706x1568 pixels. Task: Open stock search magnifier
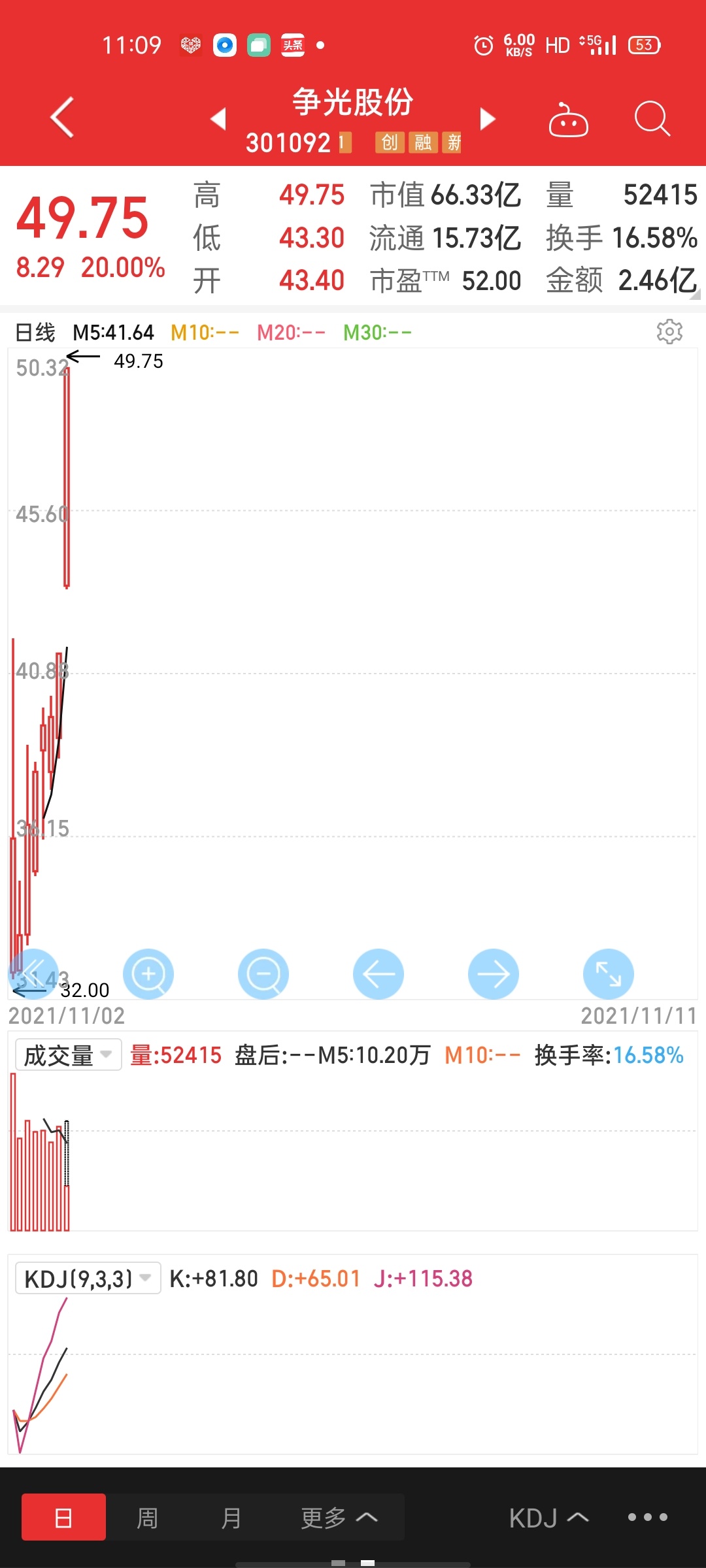pos(652,119)
